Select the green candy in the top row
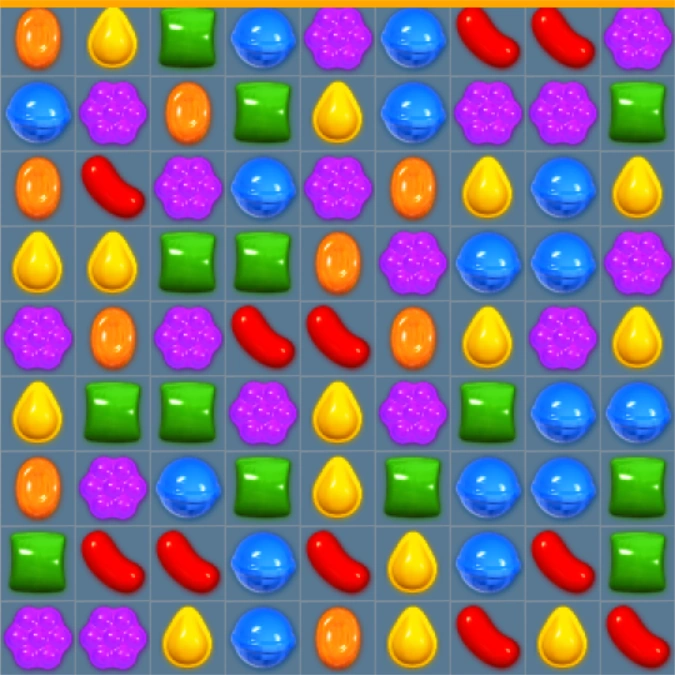Screen dimensions: 675x675 click(187, 38)
